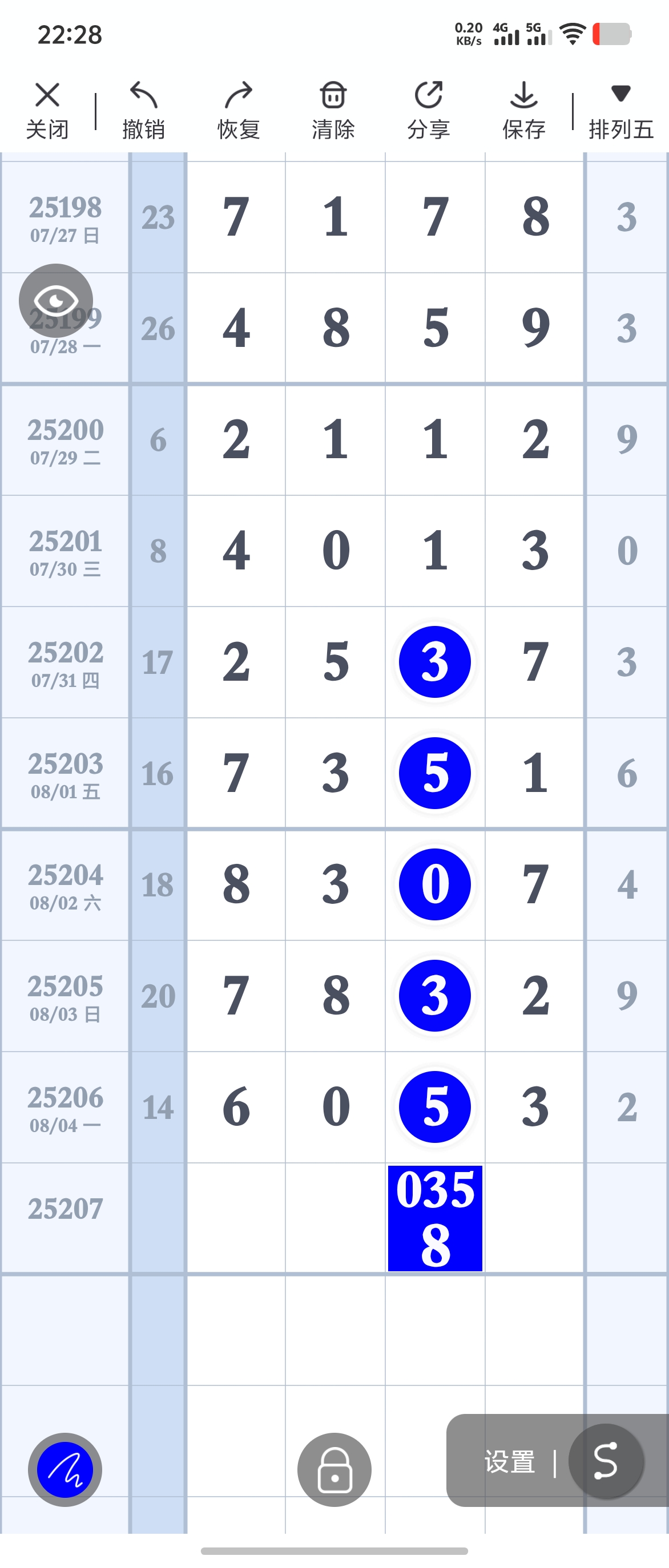Close the chart editor
This screenshot has height=1568, width=669.
point(47,110)
